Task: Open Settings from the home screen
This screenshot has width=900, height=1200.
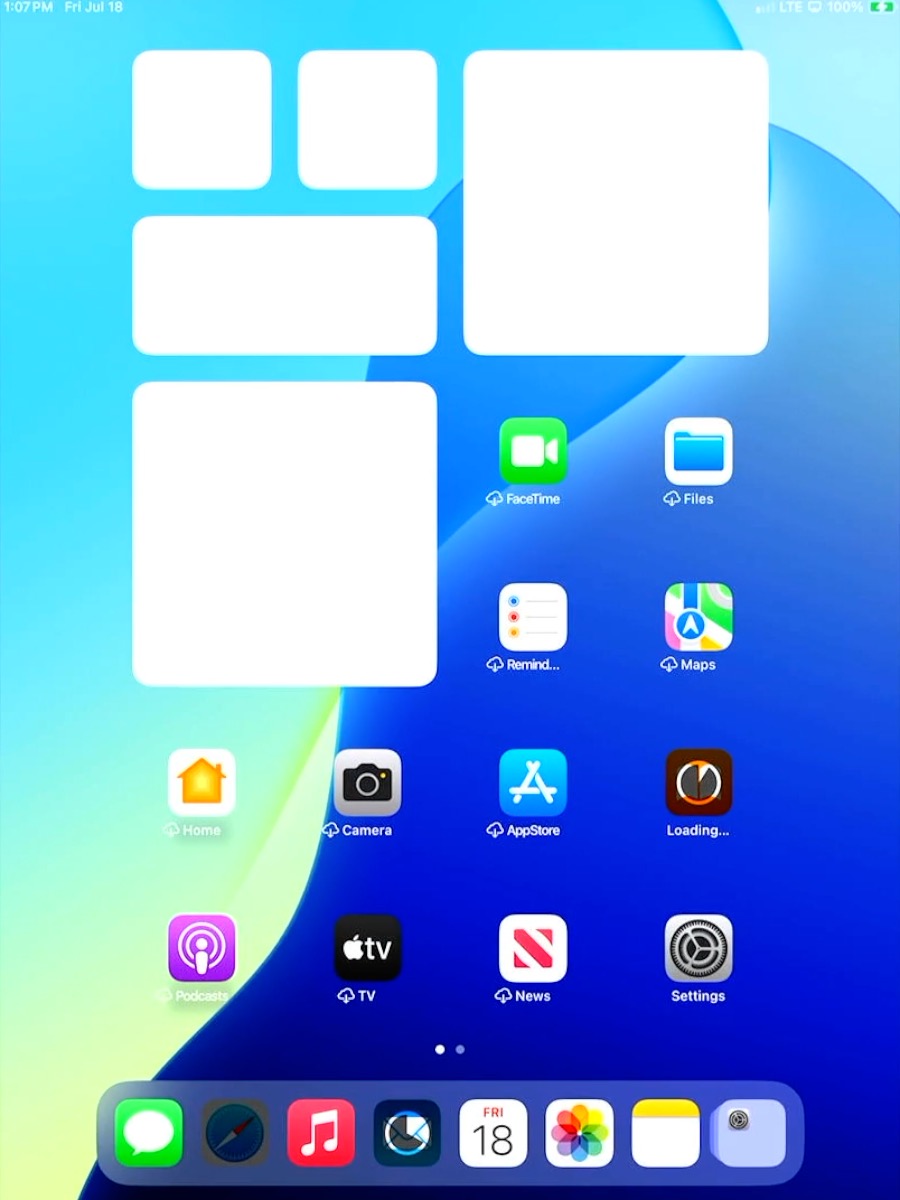Action: pyautogui.click(x=698, y=947)
